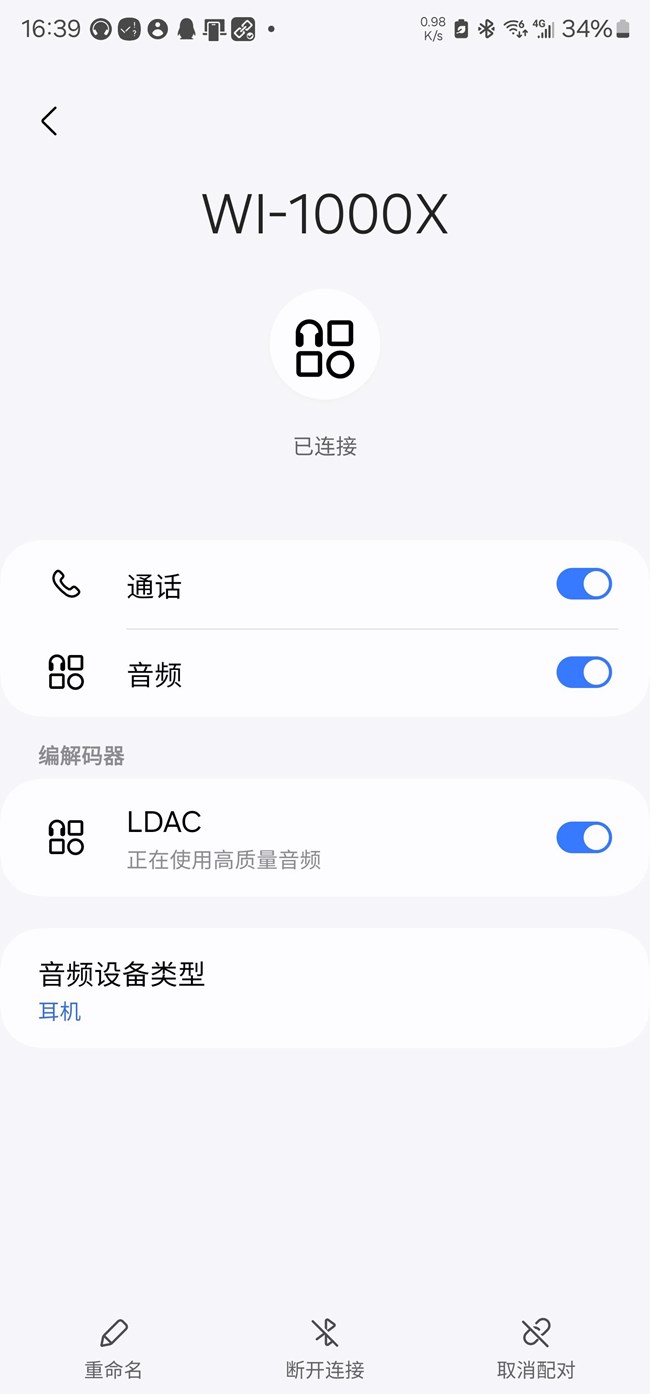The image size is (650, 1394).
Task: Disable the 音频 (audio) switch
Action: tap(584, 672)
